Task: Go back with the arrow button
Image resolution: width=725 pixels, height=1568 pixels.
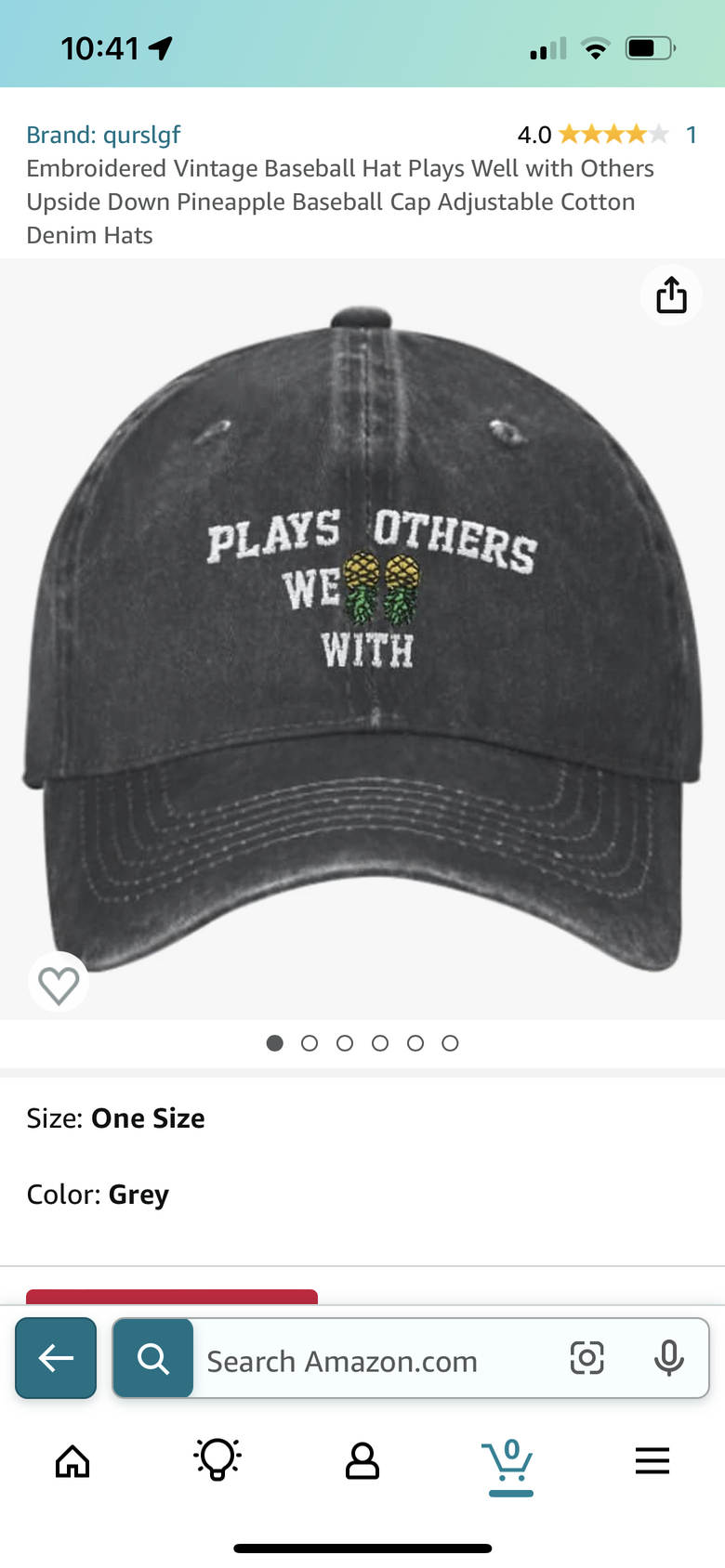Action: point(56,1358)
